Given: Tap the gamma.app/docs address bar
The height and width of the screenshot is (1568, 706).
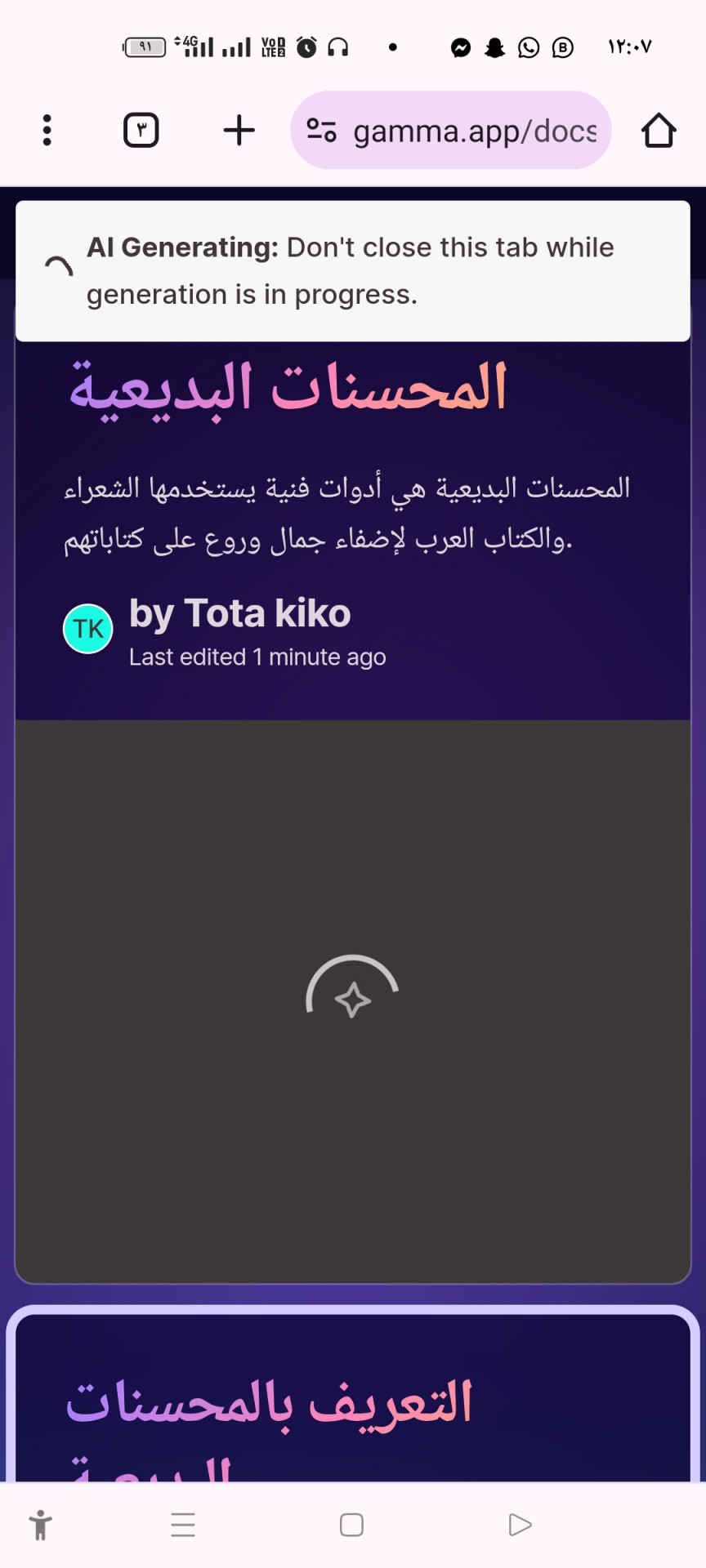Looking at the screenshot, I should (451, 131).
